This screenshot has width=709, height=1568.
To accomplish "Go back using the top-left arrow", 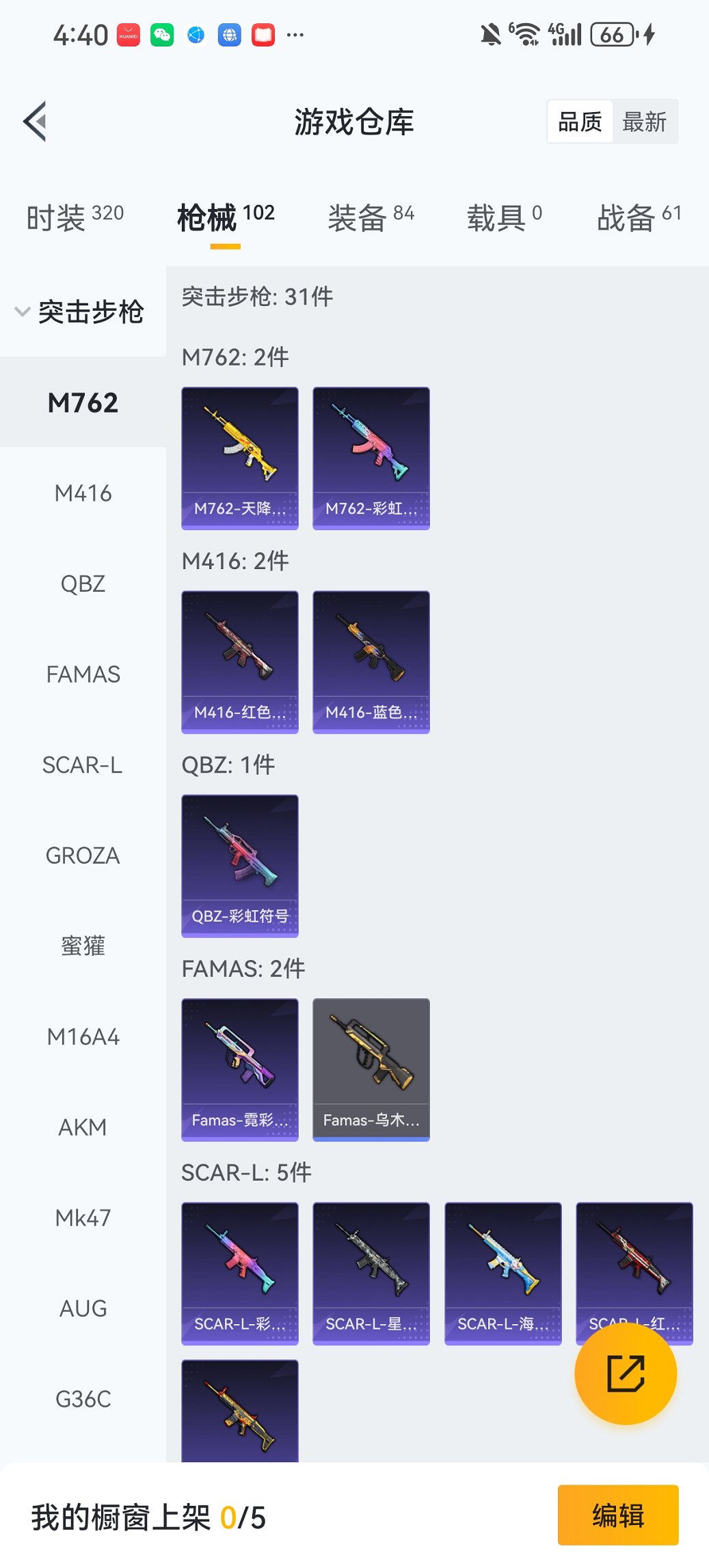I will click(36, 122).
